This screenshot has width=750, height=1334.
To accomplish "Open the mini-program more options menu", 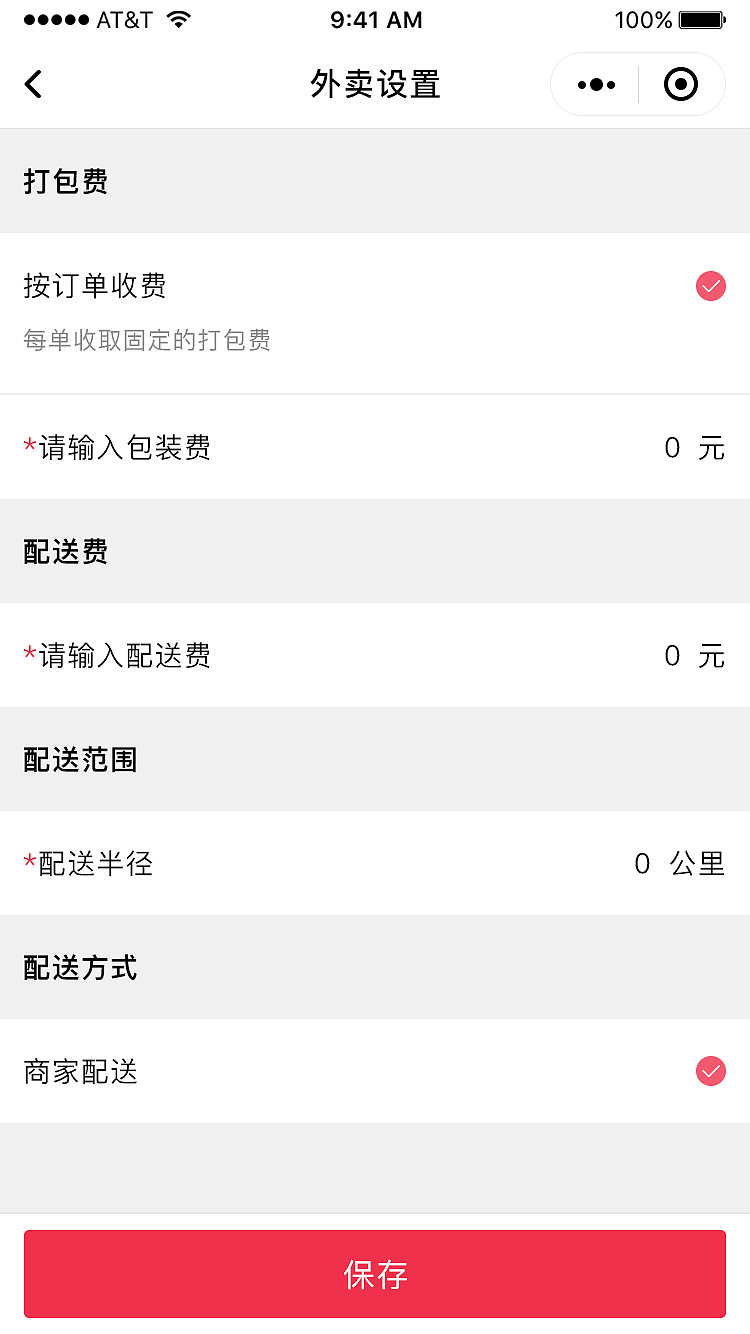I will pos(597,84).
